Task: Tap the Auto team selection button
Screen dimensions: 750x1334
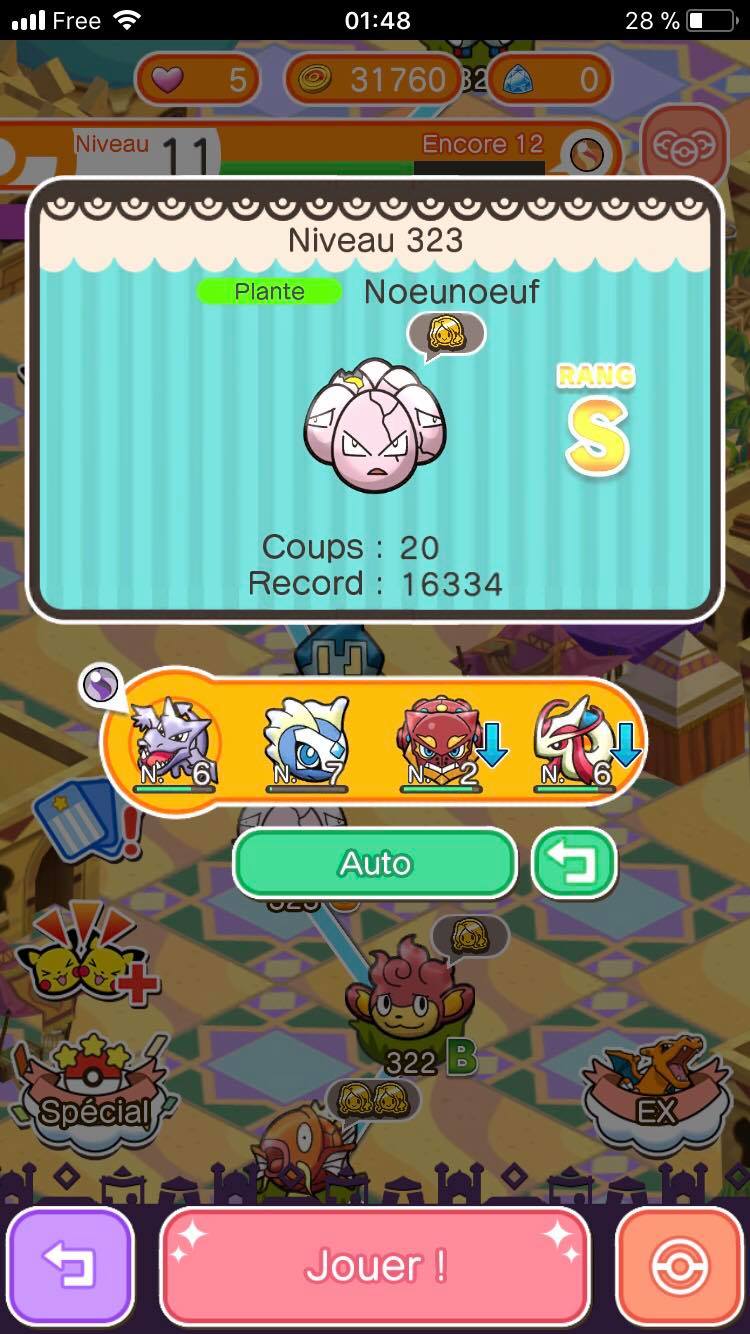Action: pyautogui.click(x=375, y=863)
